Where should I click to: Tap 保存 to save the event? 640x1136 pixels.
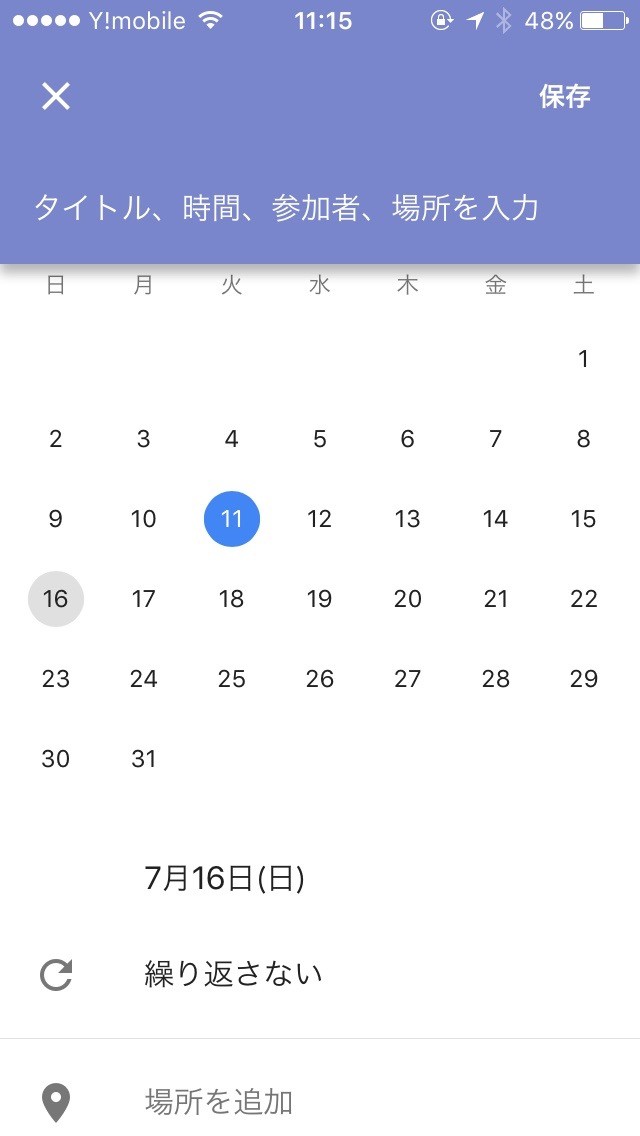coord(565,96)
